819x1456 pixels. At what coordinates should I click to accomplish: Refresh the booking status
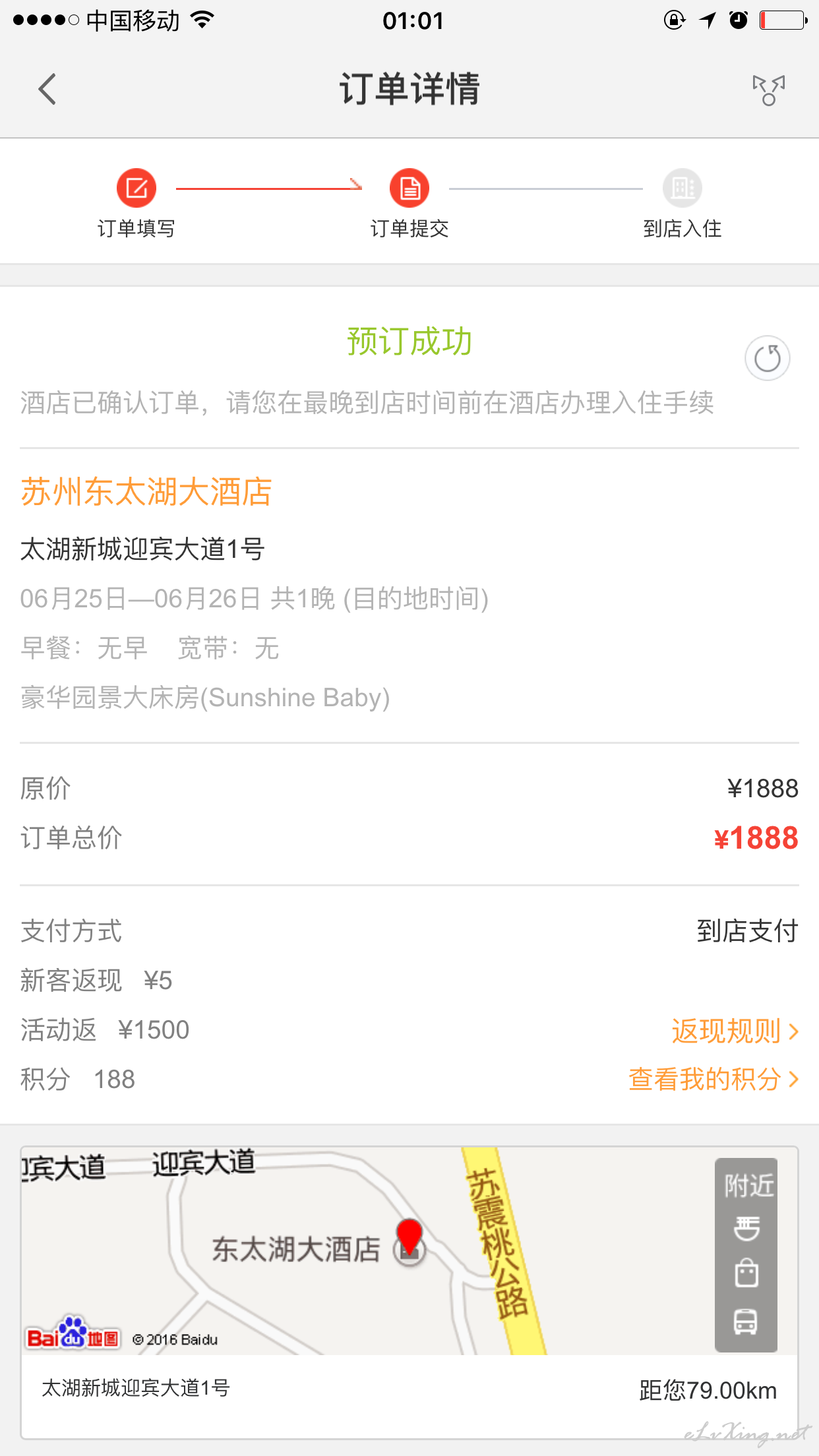pos(768,359)
